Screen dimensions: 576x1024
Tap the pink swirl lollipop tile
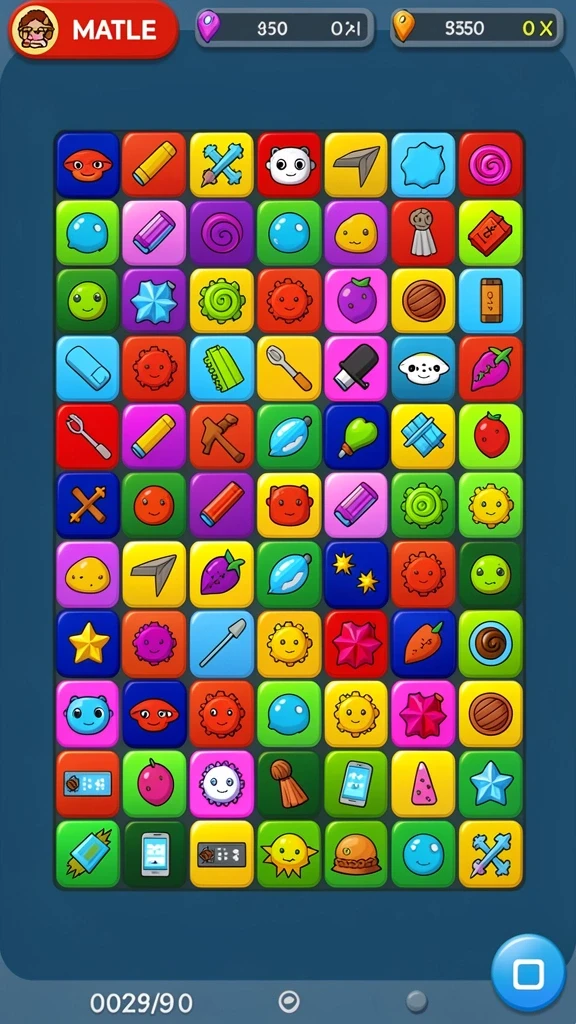point(490,165)
